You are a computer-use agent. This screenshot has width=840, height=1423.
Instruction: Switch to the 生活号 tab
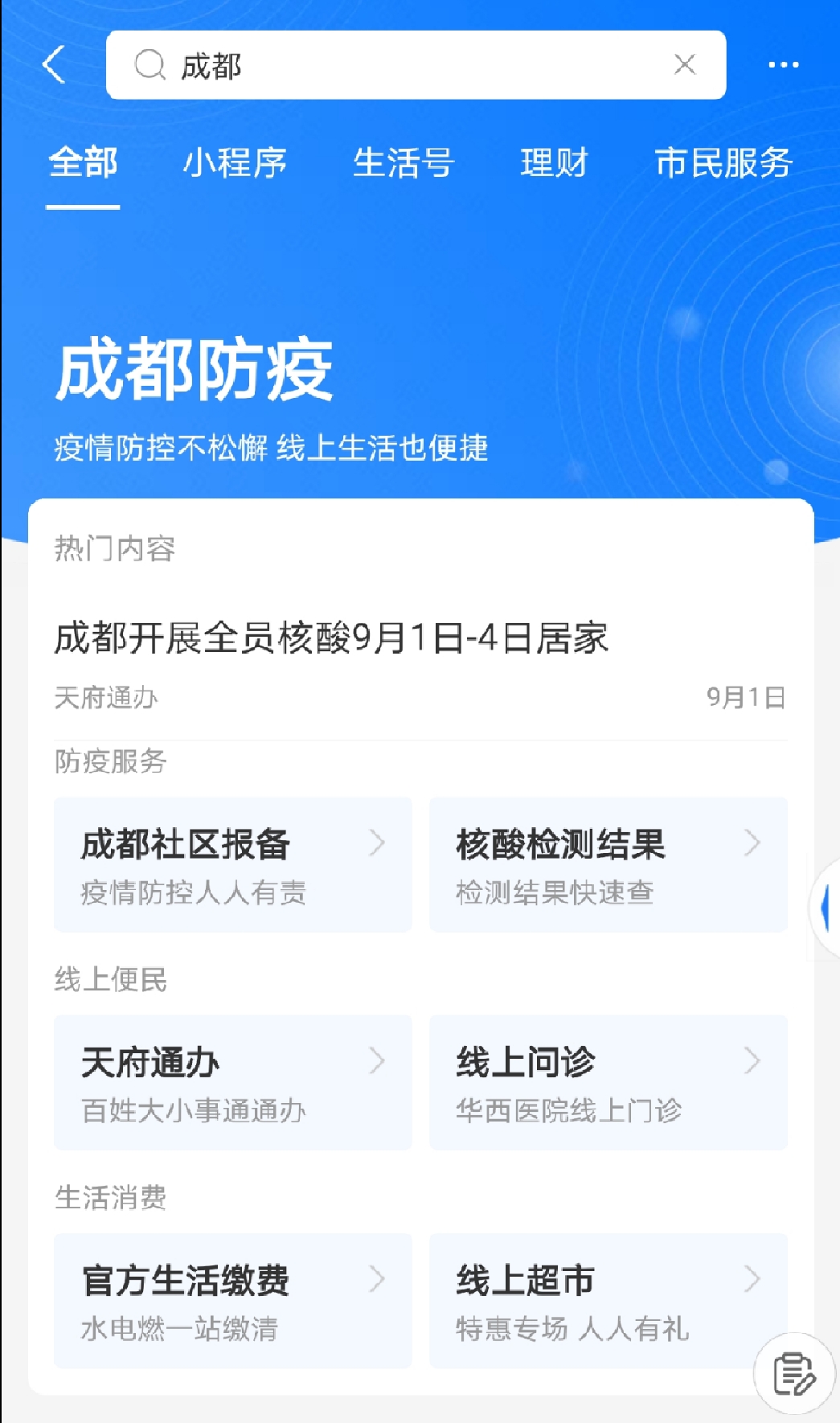click(404, 163)
